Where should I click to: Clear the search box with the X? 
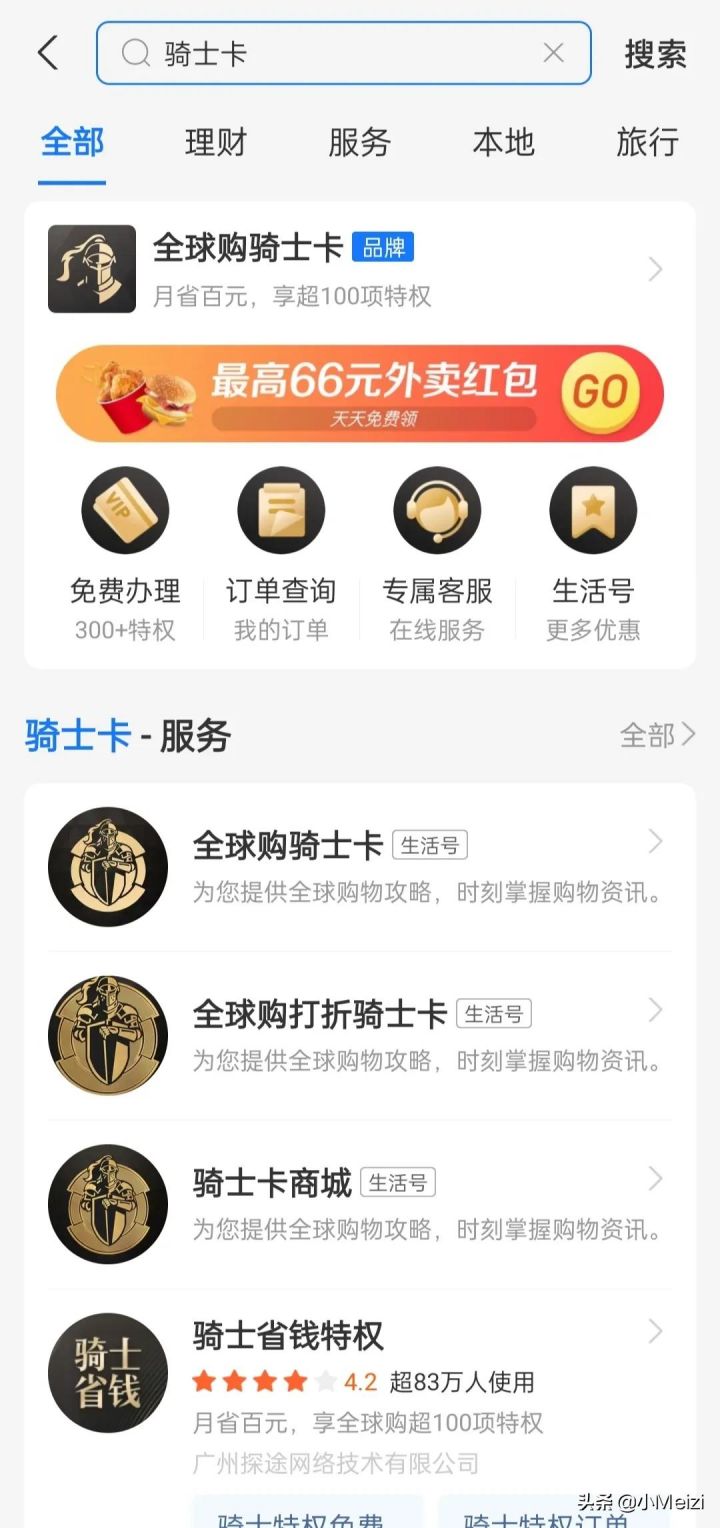click(555, 53)
